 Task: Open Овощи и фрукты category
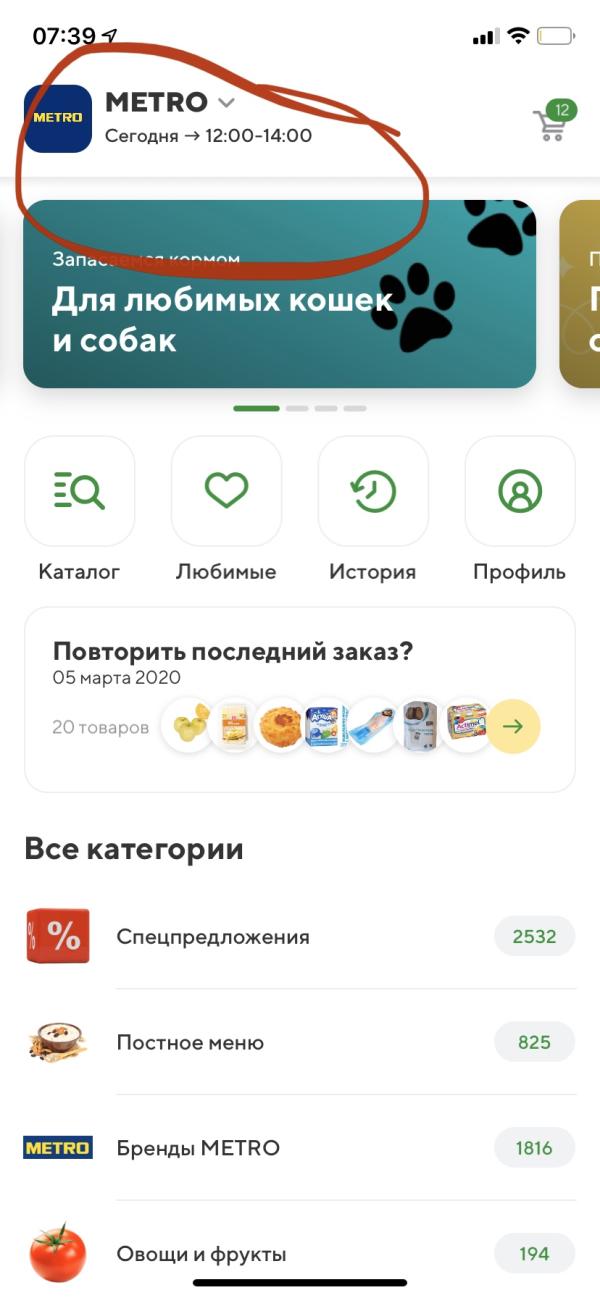(201, 1254)
